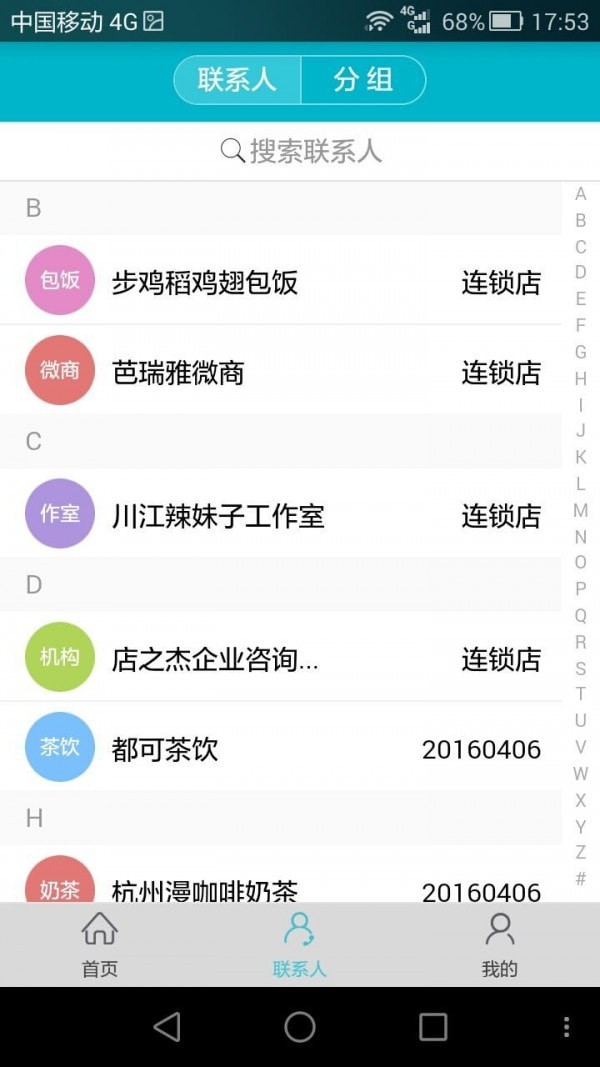
Task: Open contact 芭瑞雅微商
Action: point(280,372)
